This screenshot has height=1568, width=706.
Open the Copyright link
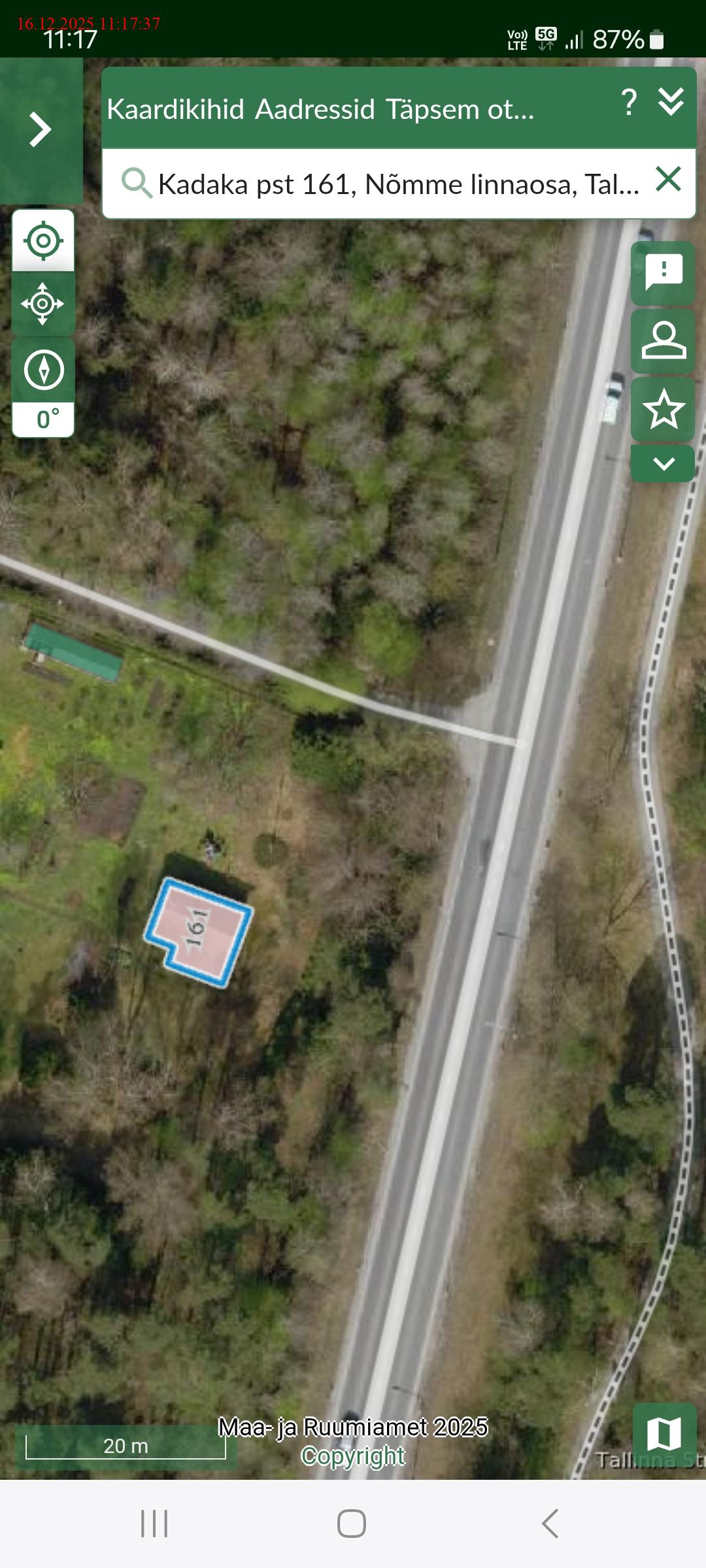coord(353,1456)
